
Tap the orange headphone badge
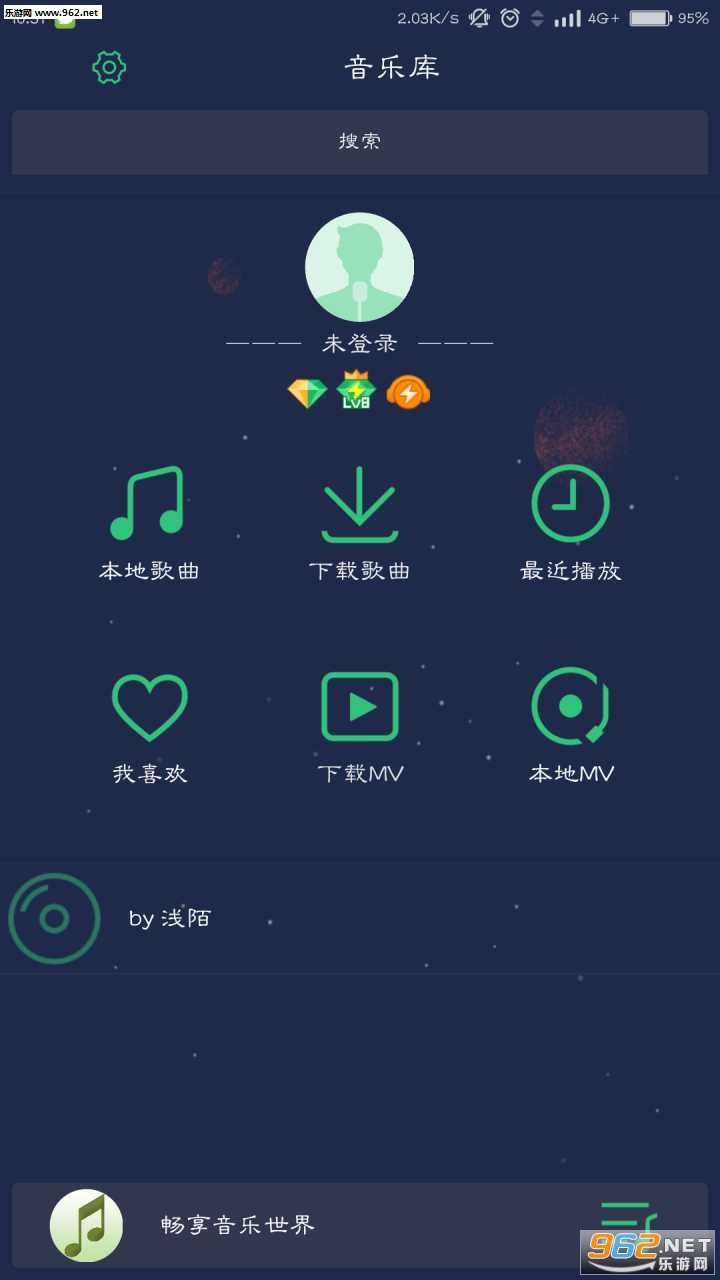click(x=408, y=393)
